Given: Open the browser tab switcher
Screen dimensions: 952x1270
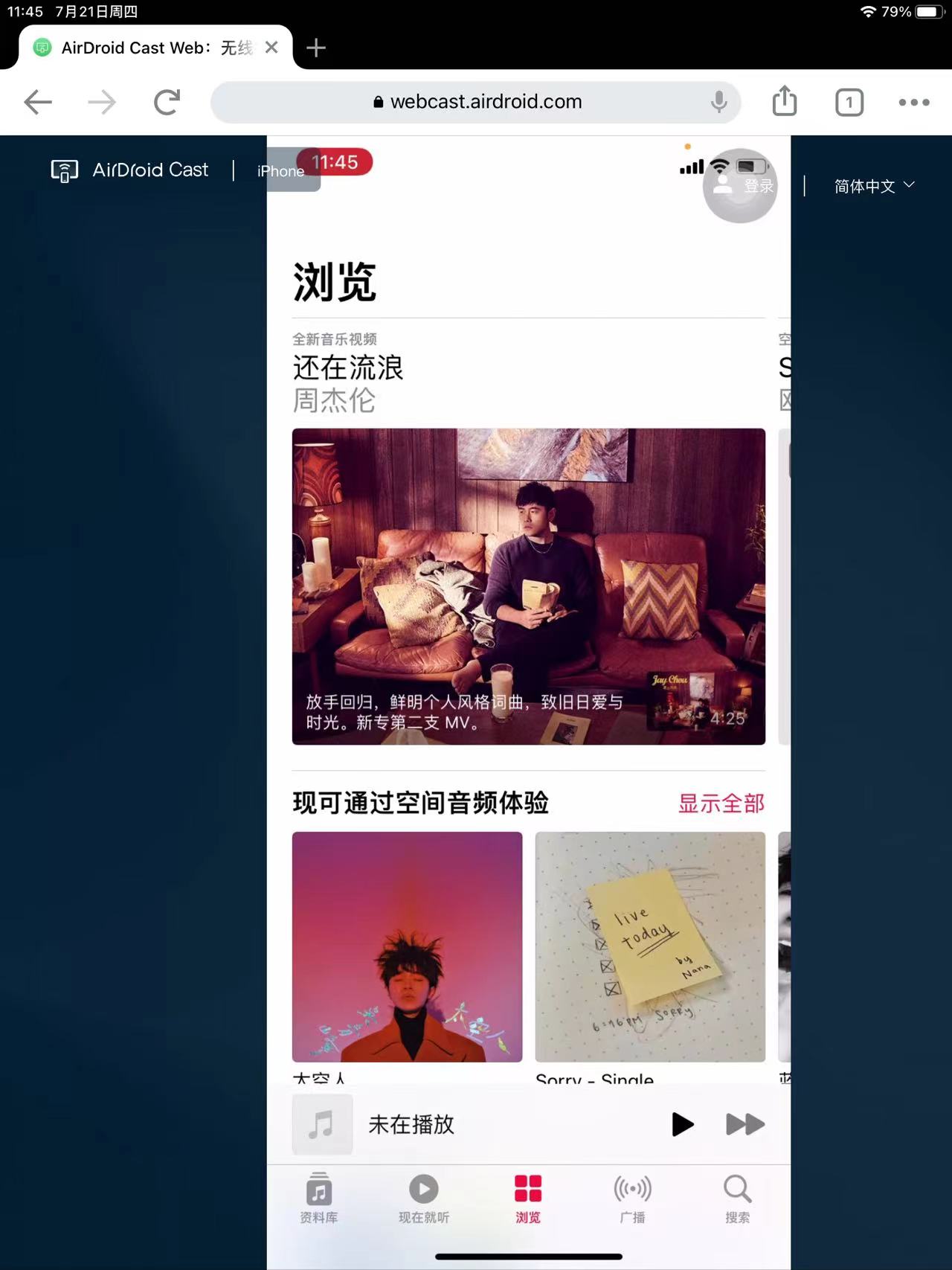Looking at the screenshot, I should click(x=849, y=102).
